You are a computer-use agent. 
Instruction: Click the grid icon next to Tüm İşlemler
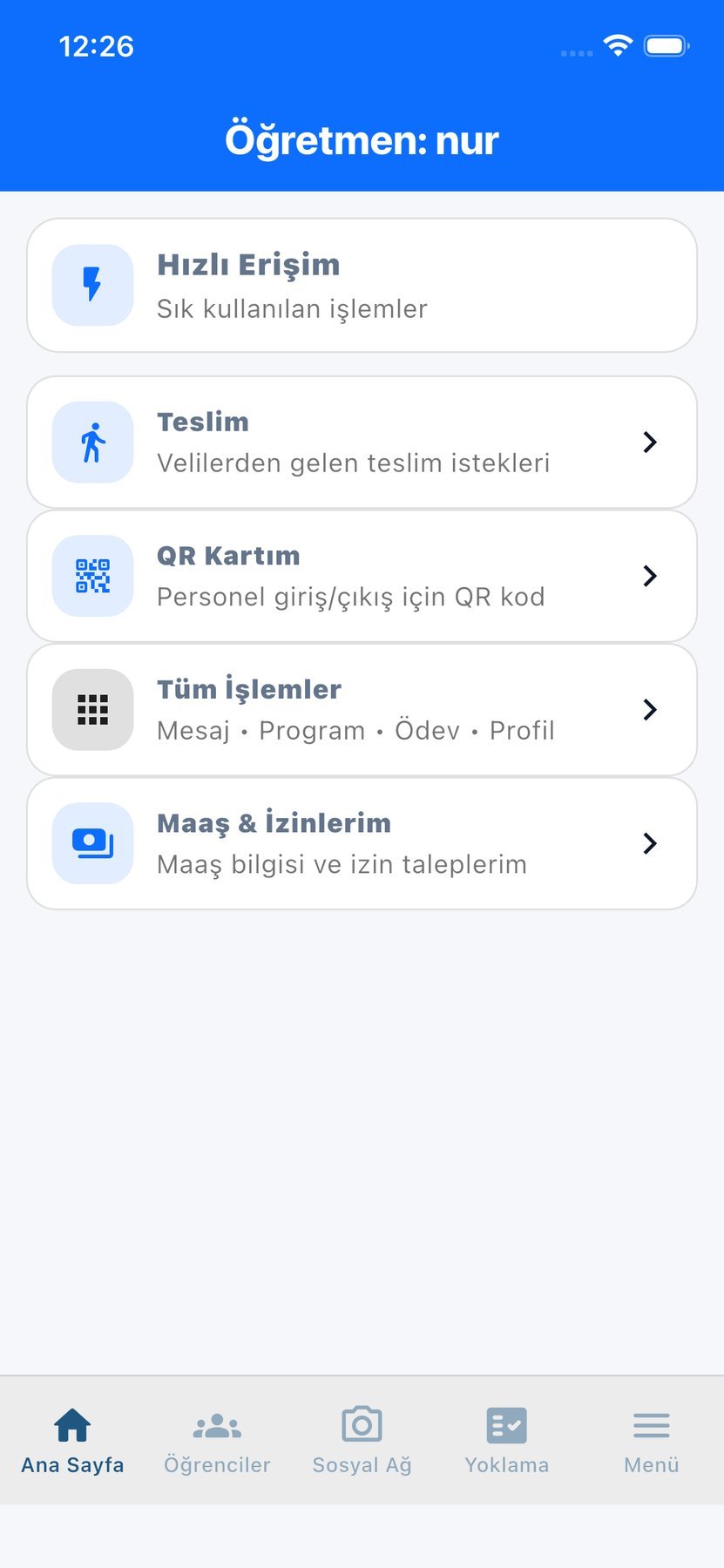click(92, 709)
